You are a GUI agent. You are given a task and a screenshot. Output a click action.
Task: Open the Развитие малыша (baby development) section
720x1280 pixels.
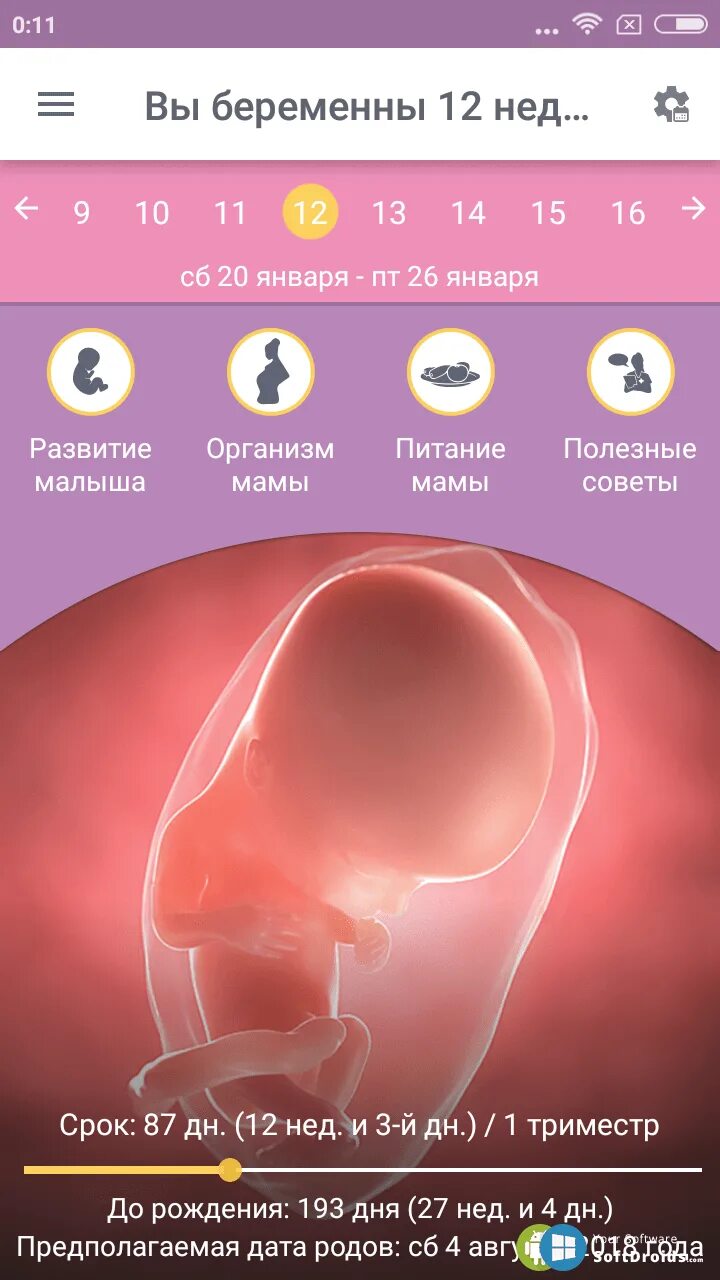(90, 370)
